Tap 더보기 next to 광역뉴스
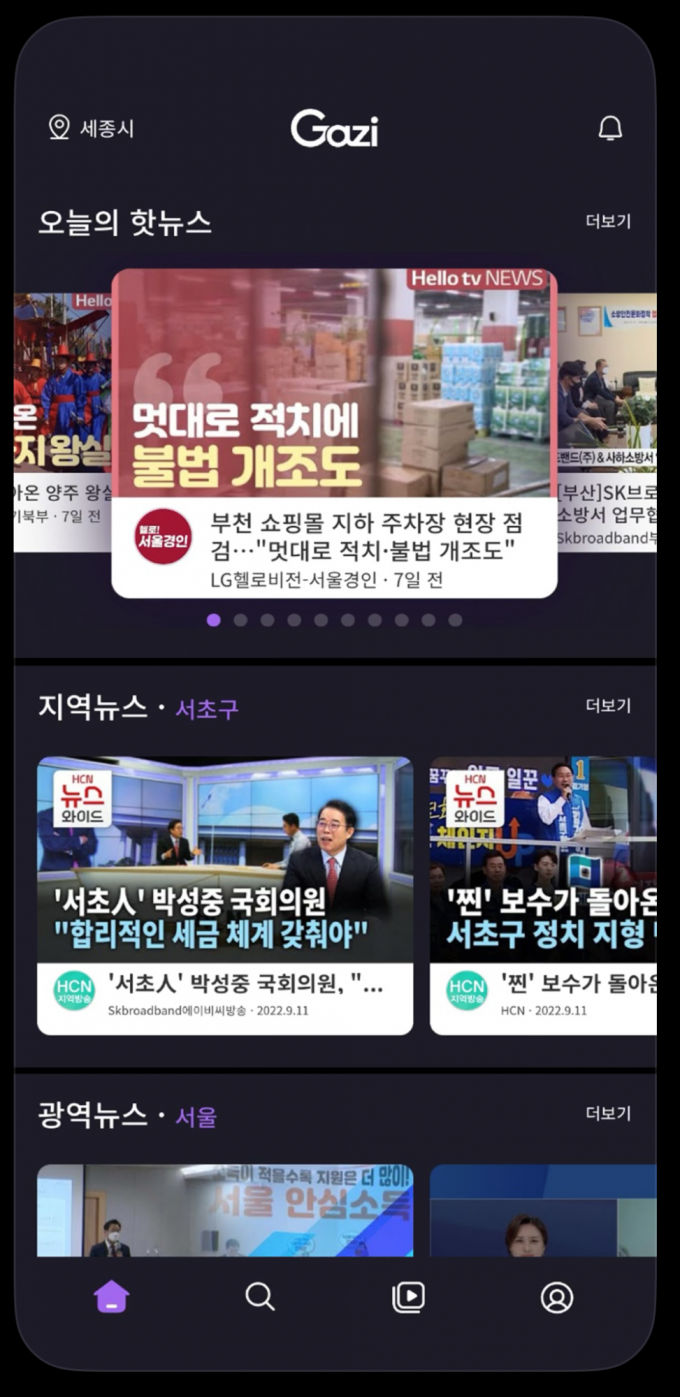Image resolution: width=680 pixels, height=1397 pixels. click(608, 1114)
